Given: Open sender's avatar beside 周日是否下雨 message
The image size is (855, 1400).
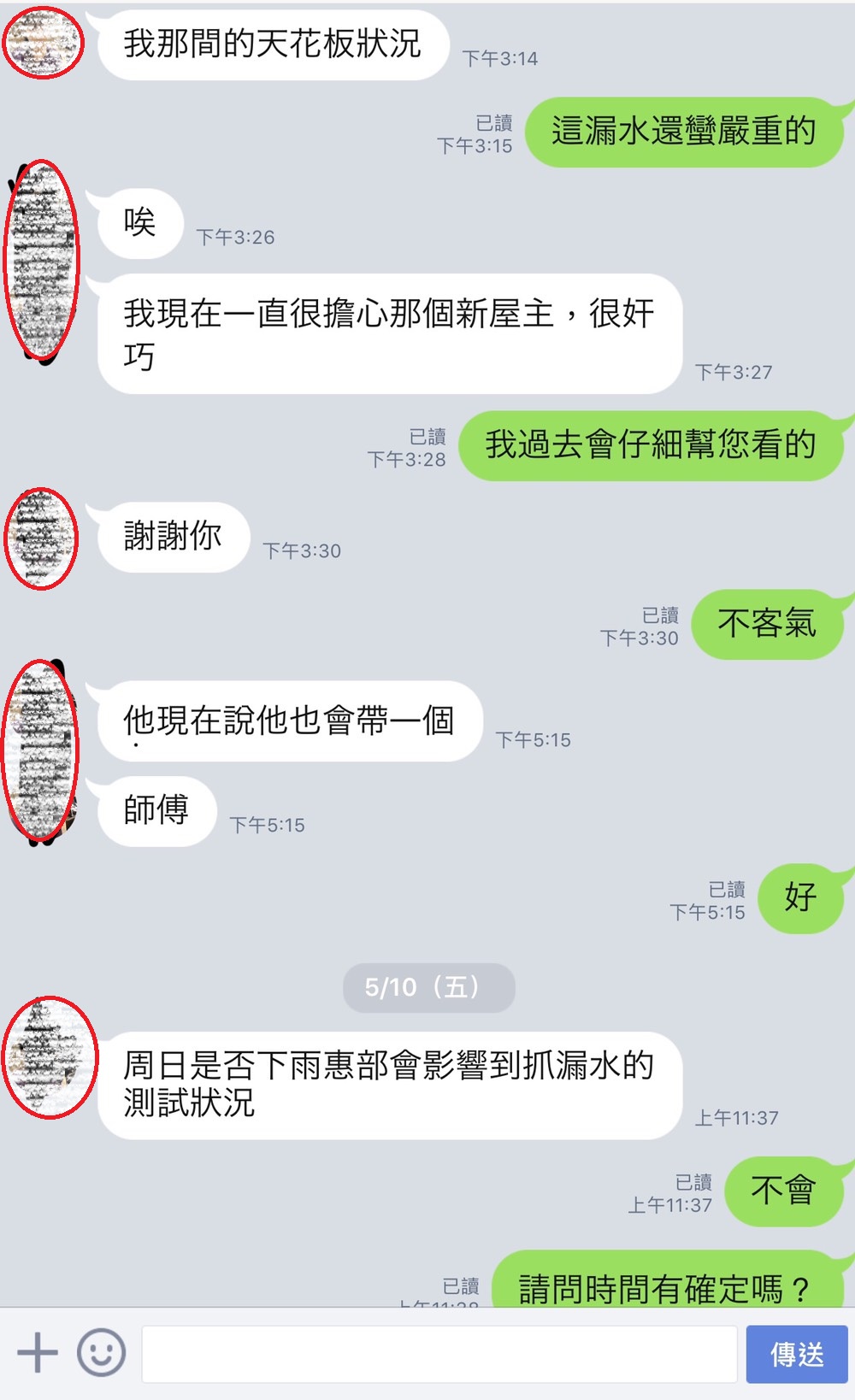Looking at the screenshot, I should click(50, 1057).
